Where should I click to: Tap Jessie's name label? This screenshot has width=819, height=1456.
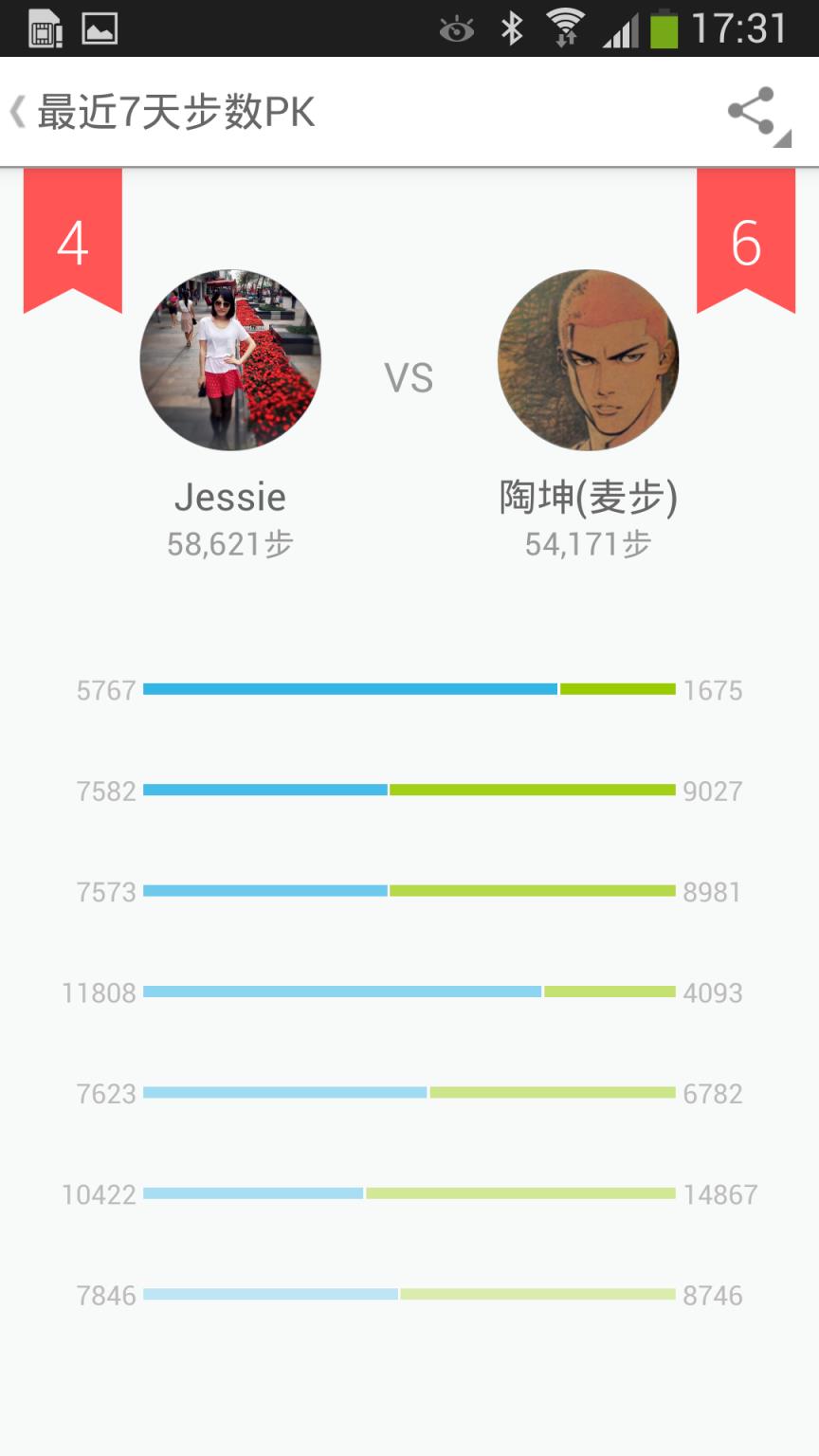[232, 497]
